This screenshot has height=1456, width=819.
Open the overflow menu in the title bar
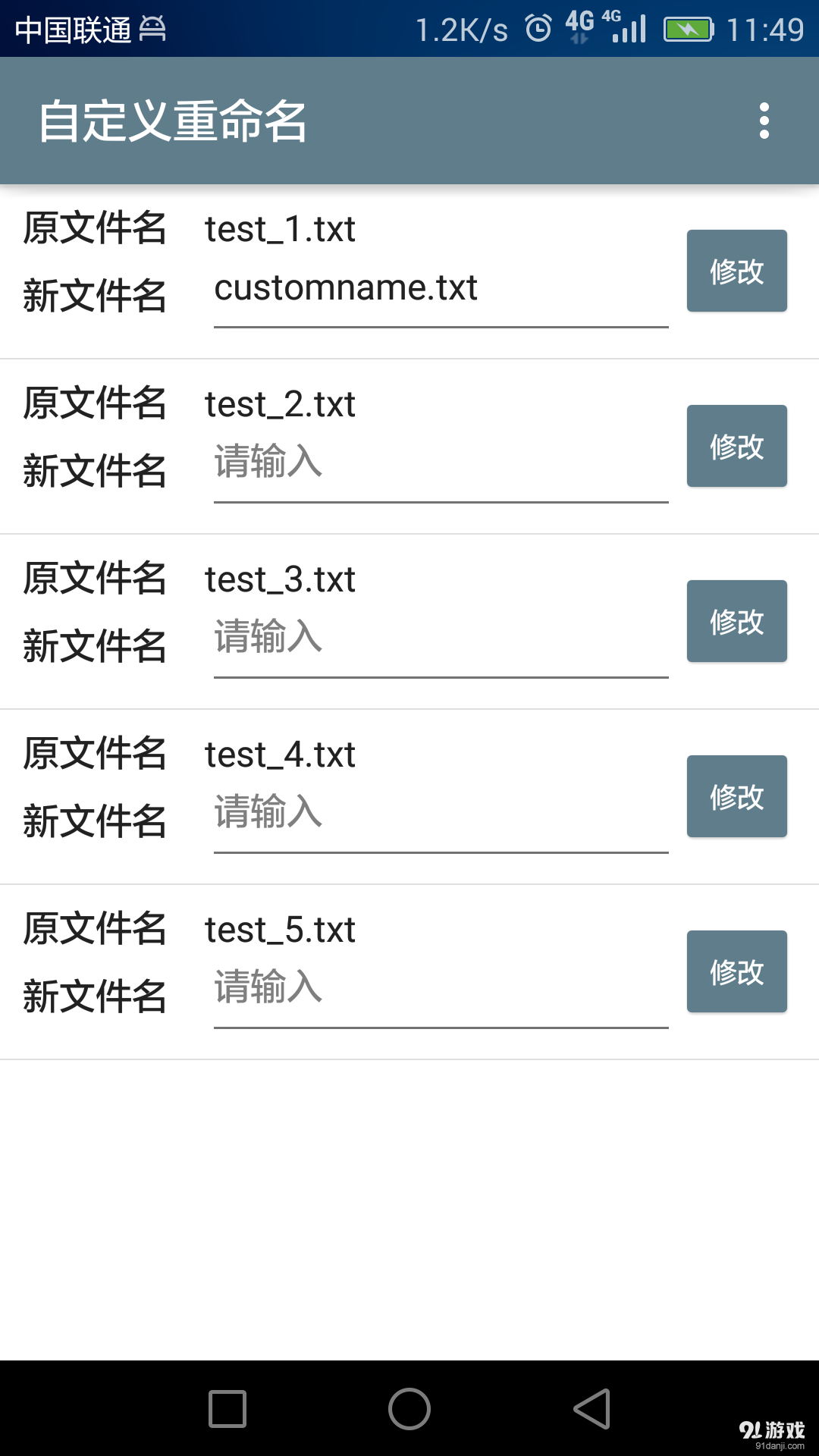[764, 120]
